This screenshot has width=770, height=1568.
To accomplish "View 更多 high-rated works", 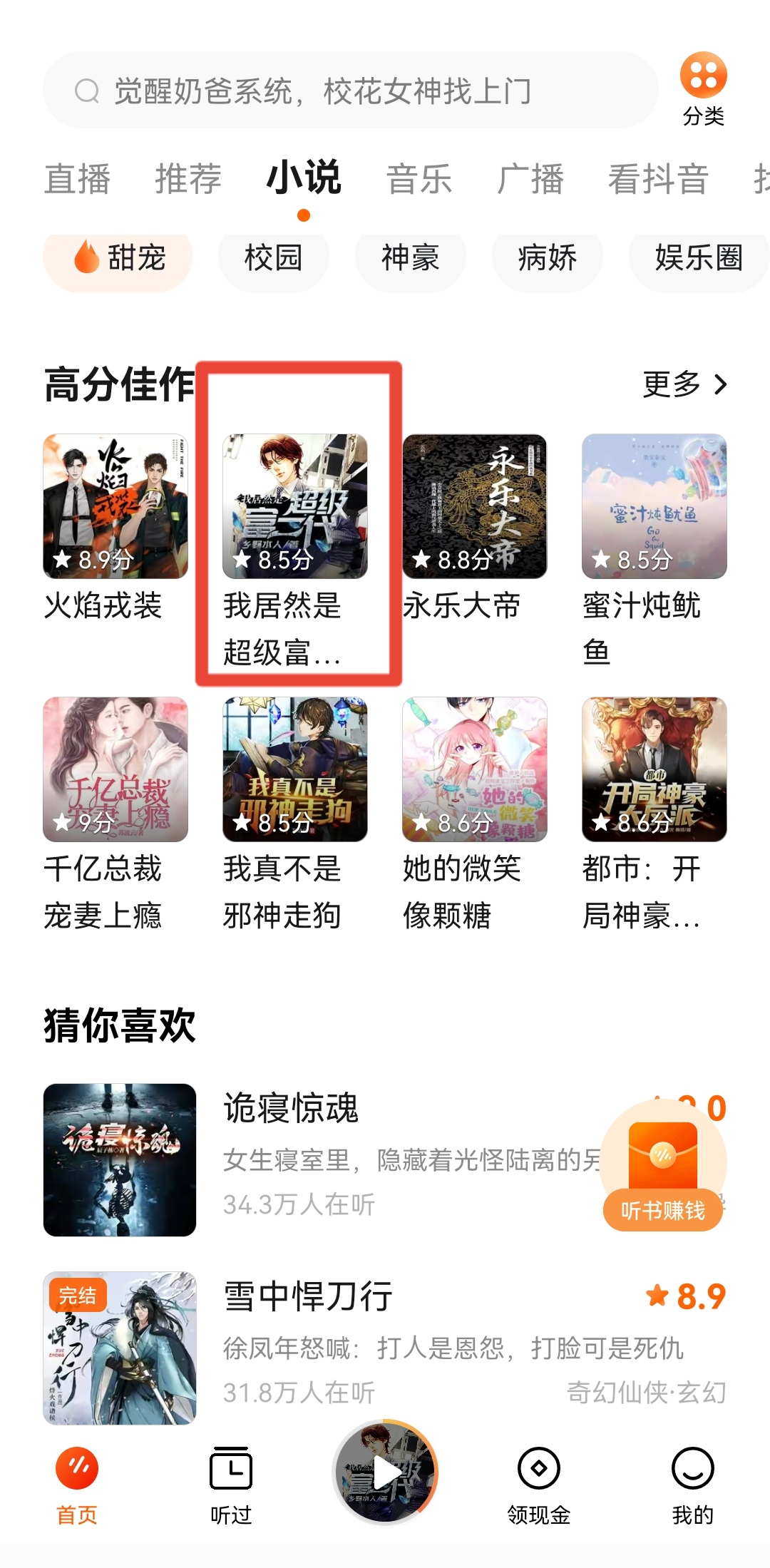I will [x=684, y=385].
